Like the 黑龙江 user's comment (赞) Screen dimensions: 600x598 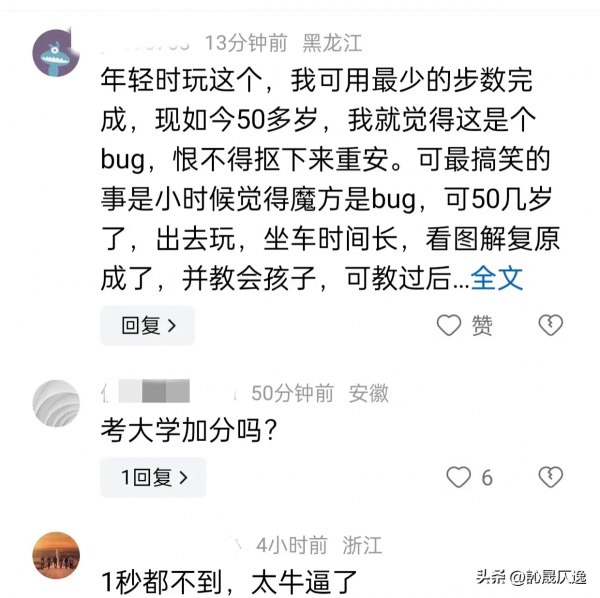point(465,325)
